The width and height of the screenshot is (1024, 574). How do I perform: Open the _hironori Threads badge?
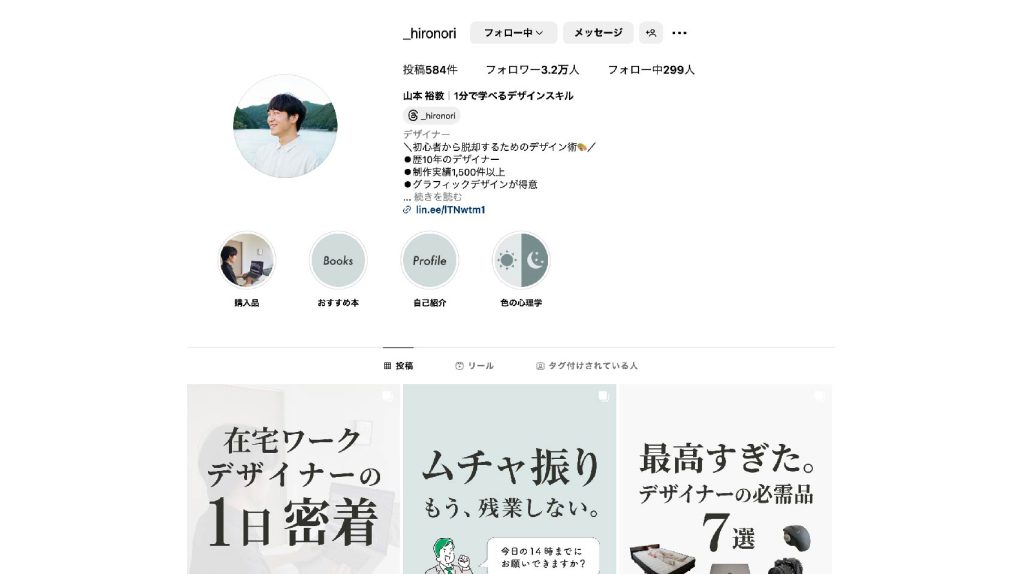click(x=432, y=116)
